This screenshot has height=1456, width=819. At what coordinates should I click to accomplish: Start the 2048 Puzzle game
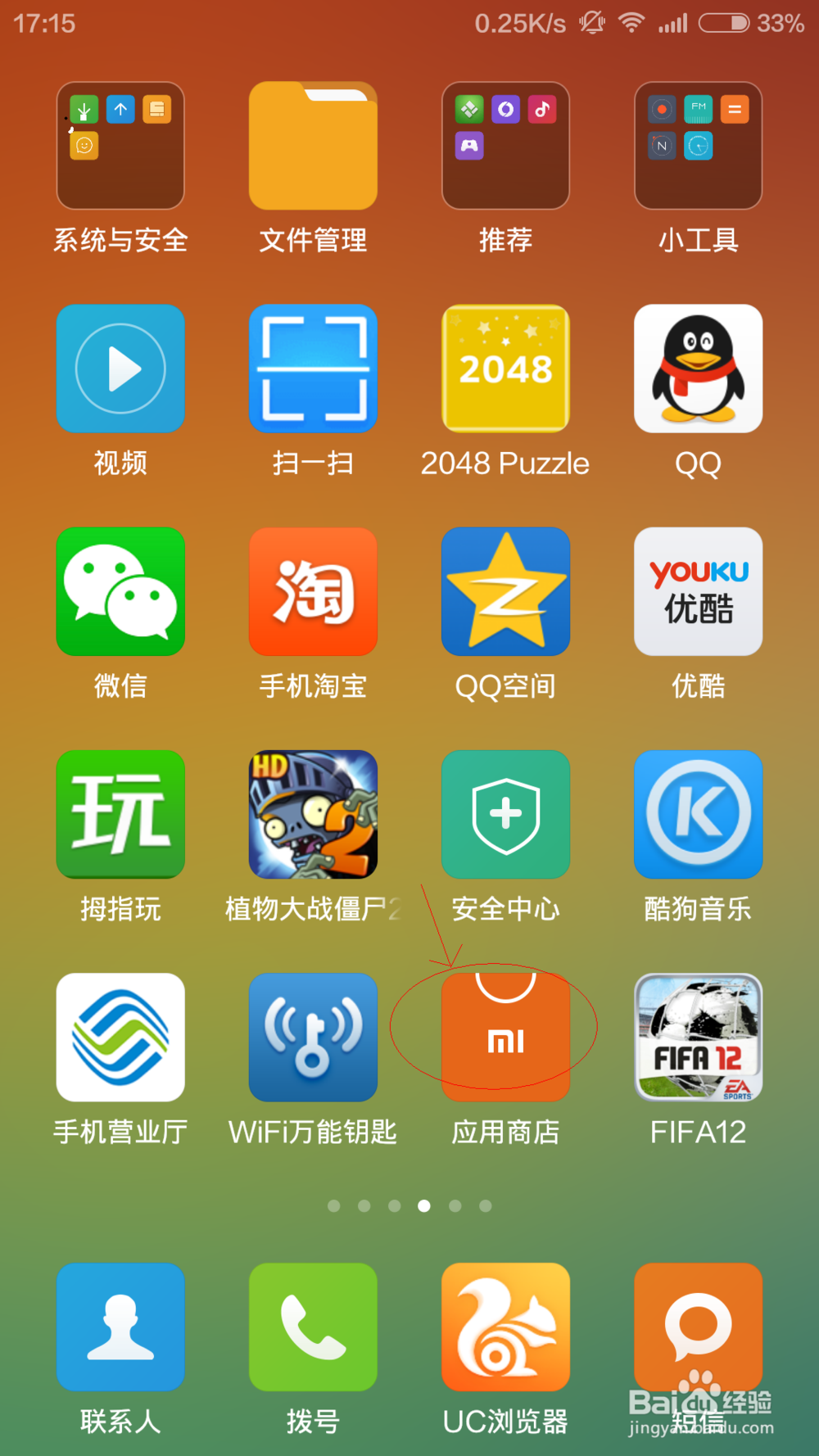click(x=505, y=369)
